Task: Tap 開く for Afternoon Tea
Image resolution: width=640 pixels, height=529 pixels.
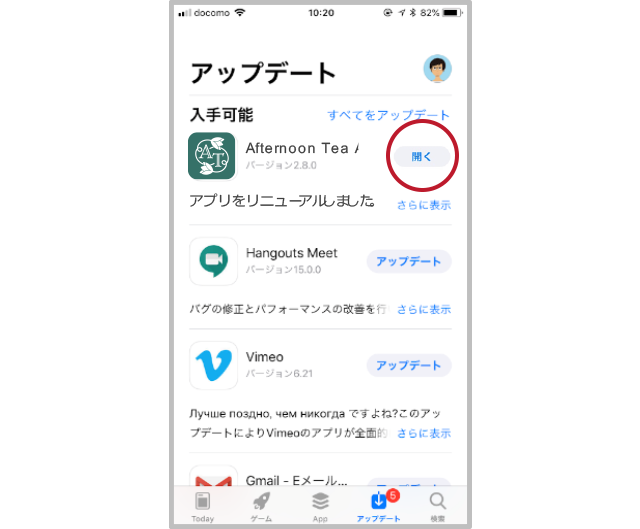Action: tap(421, 156)
